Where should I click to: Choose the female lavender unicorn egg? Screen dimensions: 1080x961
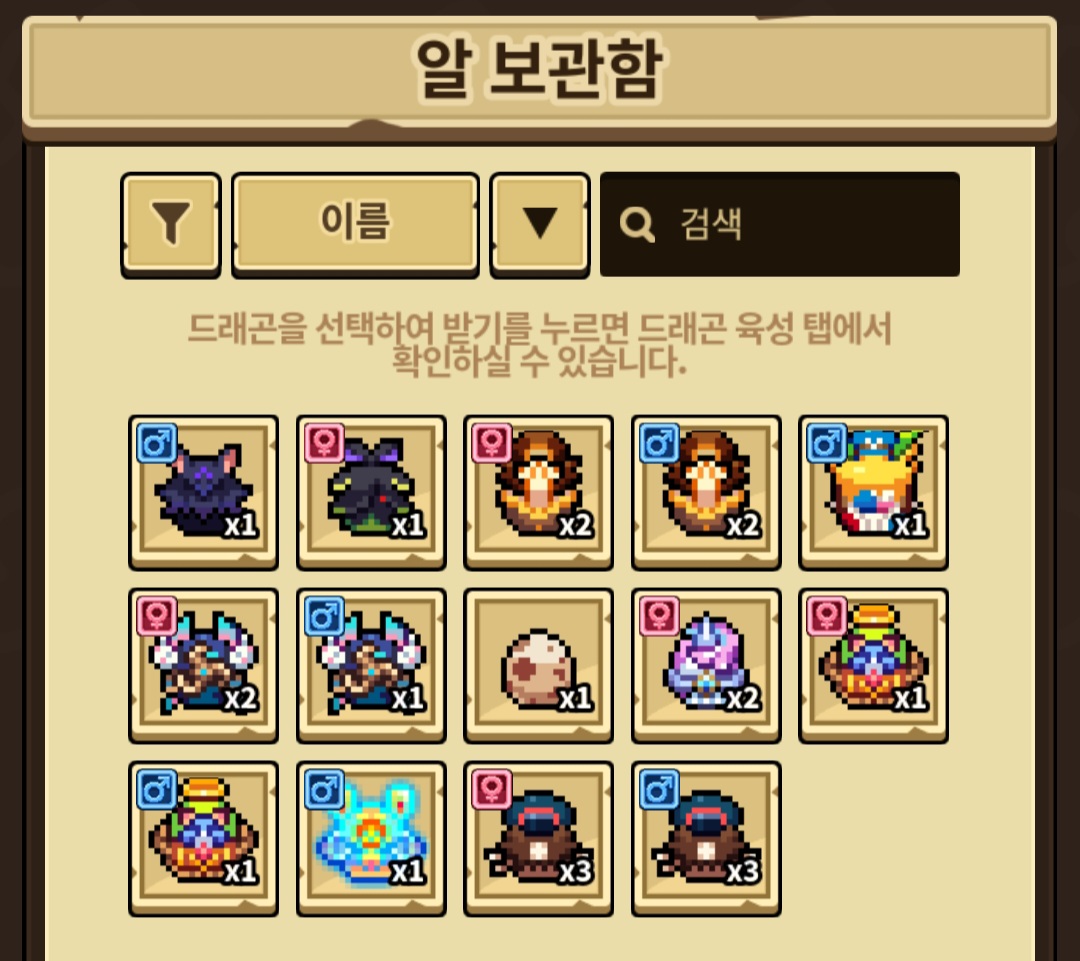tap(706, 665)
